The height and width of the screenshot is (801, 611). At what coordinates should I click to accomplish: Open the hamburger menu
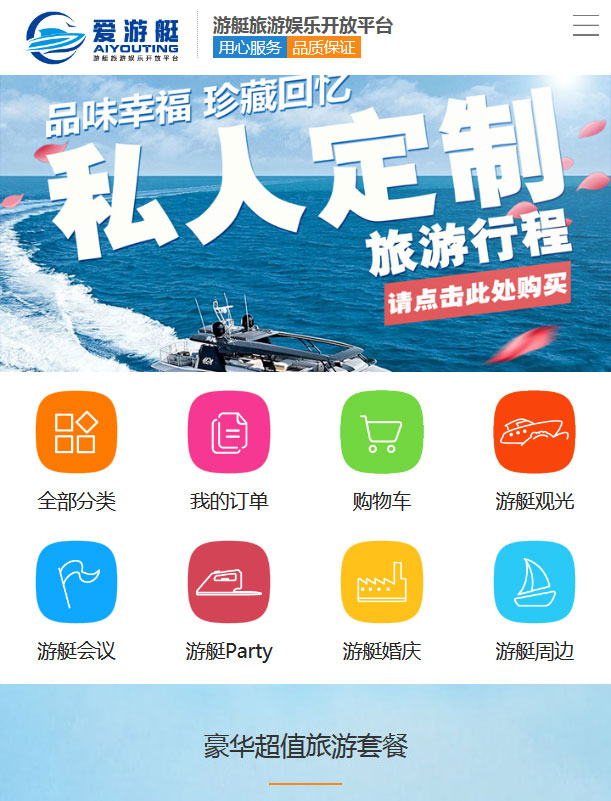pyautogui.click(x=585, y=27)
